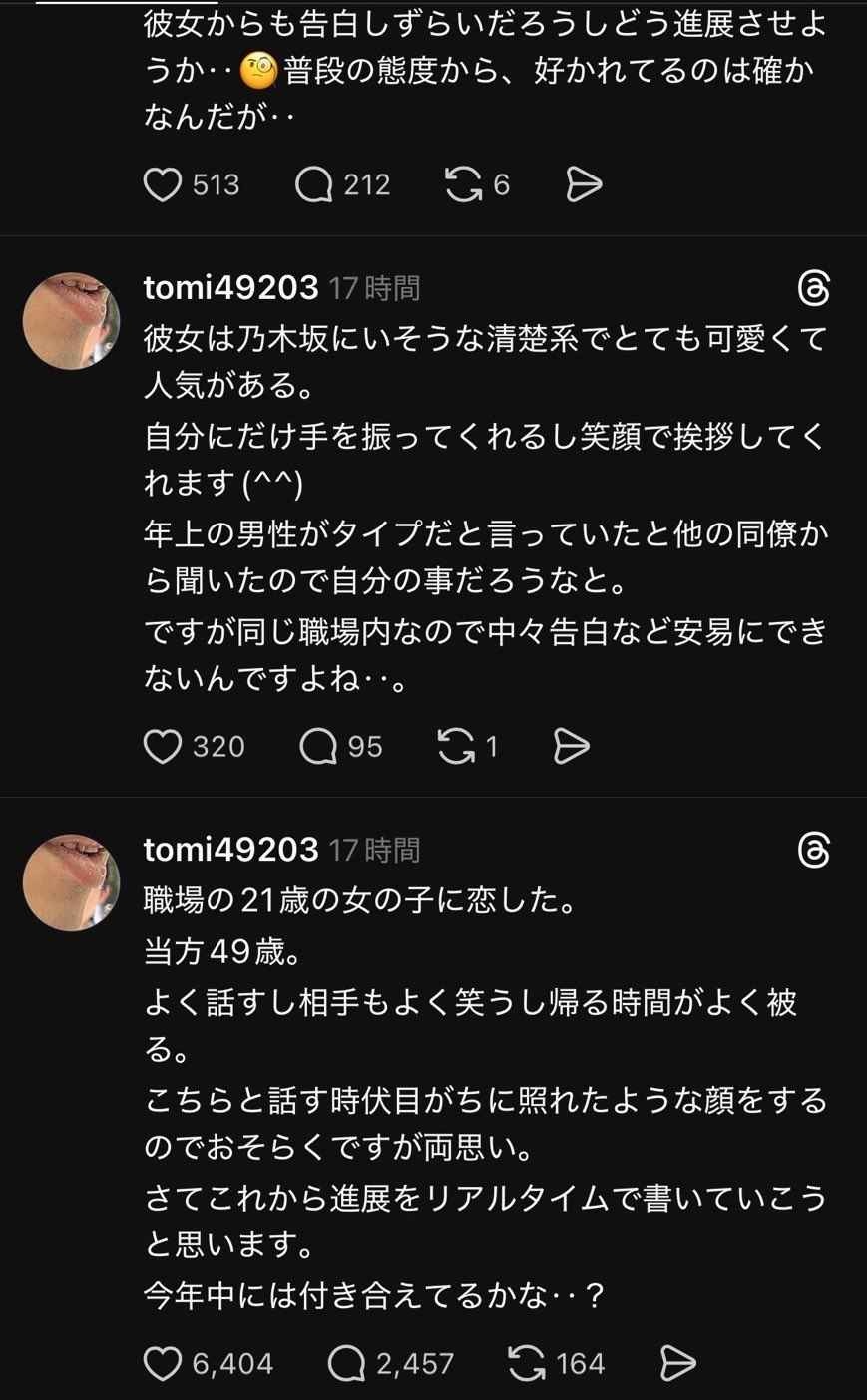Open tomi49203's avatar on the 乃木坂 post
Image resolution: width=867 pixels, height=1400 pixels.
tap(71, 321)
